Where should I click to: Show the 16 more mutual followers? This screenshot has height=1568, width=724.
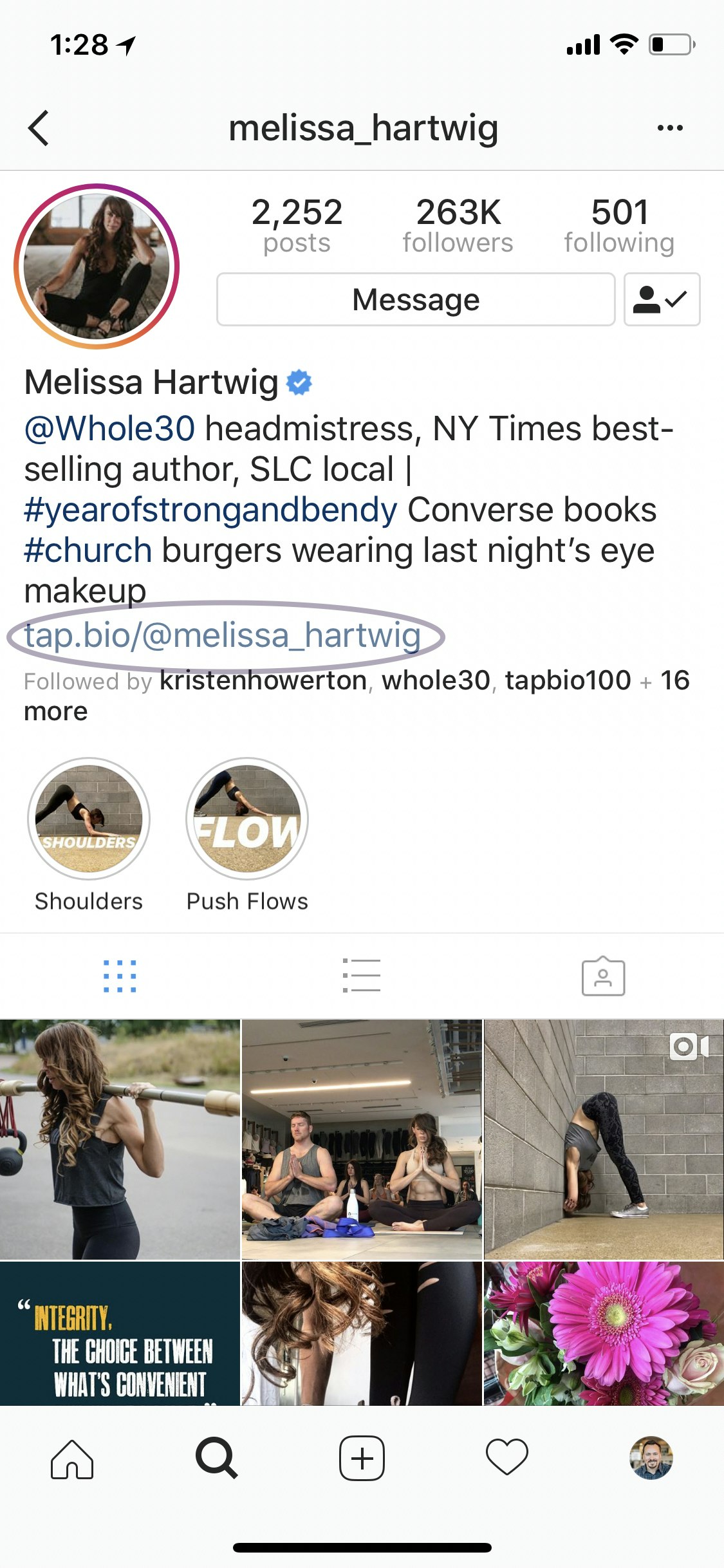click(673, 680)
